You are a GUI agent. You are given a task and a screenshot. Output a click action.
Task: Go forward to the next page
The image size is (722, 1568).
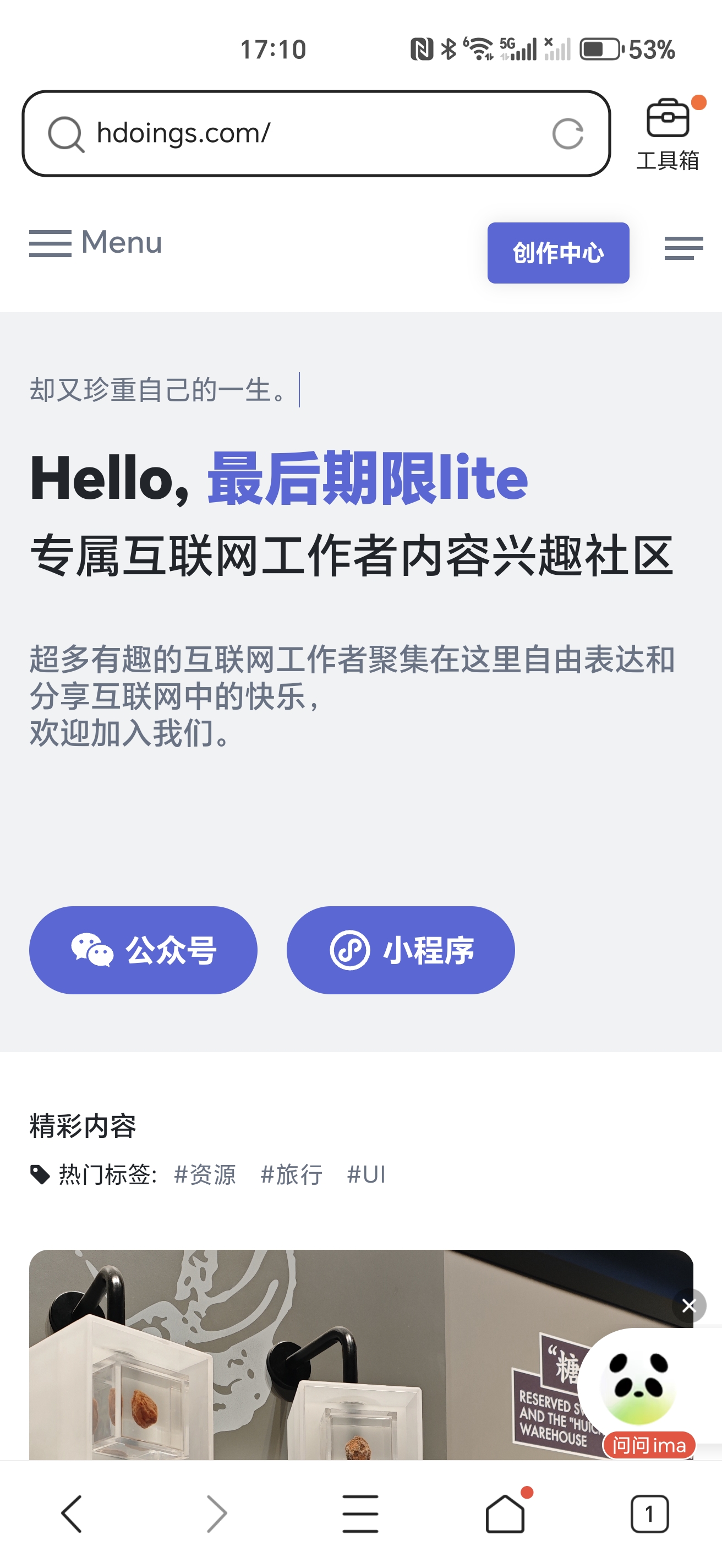(x=216, y=1513)
